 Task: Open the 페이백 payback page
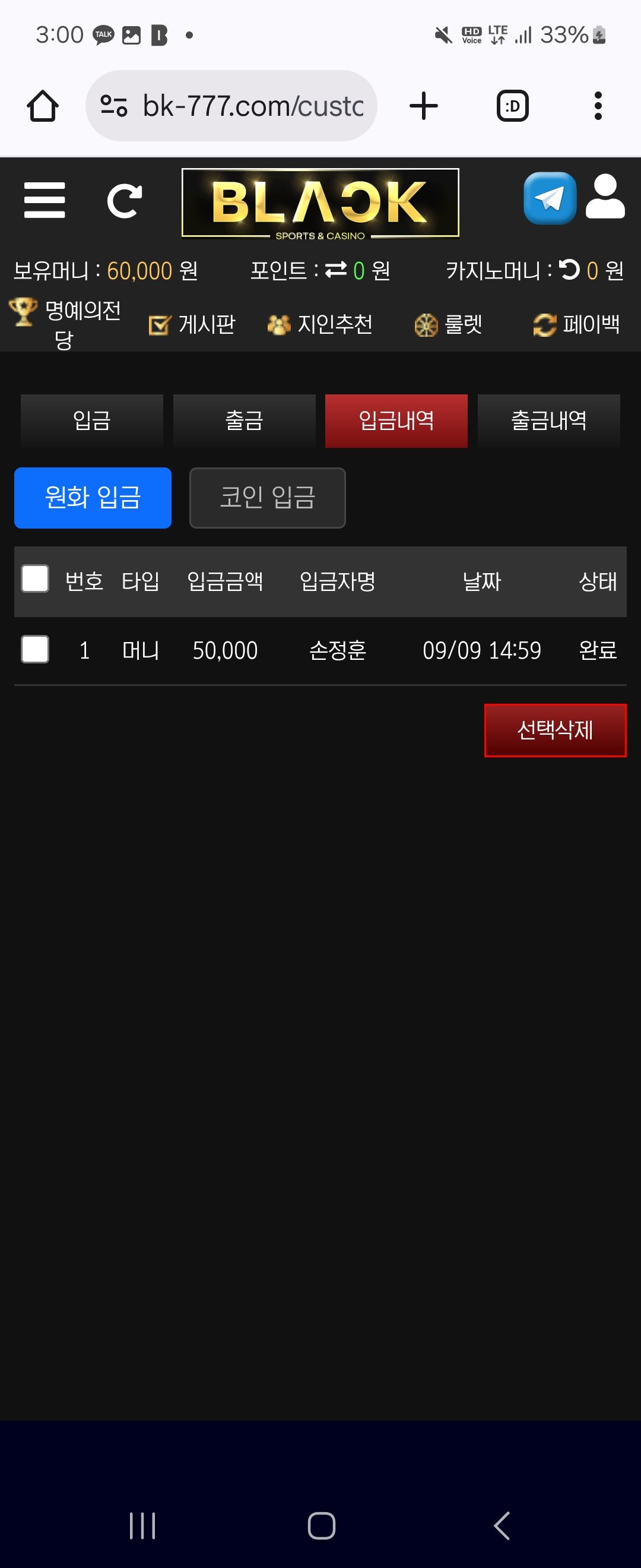tap(576, 324)
